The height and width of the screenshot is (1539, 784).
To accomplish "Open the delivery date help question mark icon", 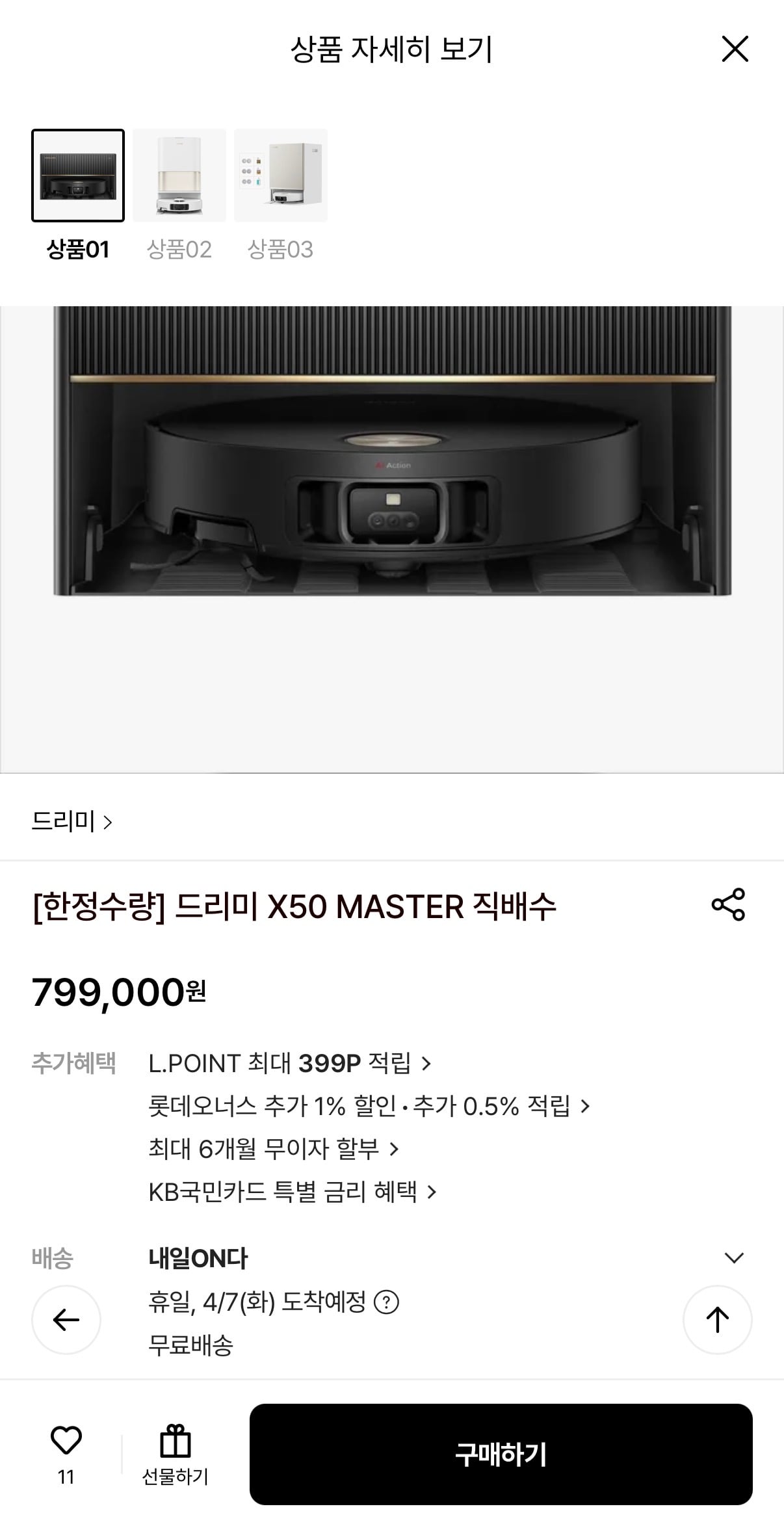I will pyautogui.click(x=385, y=1302).
